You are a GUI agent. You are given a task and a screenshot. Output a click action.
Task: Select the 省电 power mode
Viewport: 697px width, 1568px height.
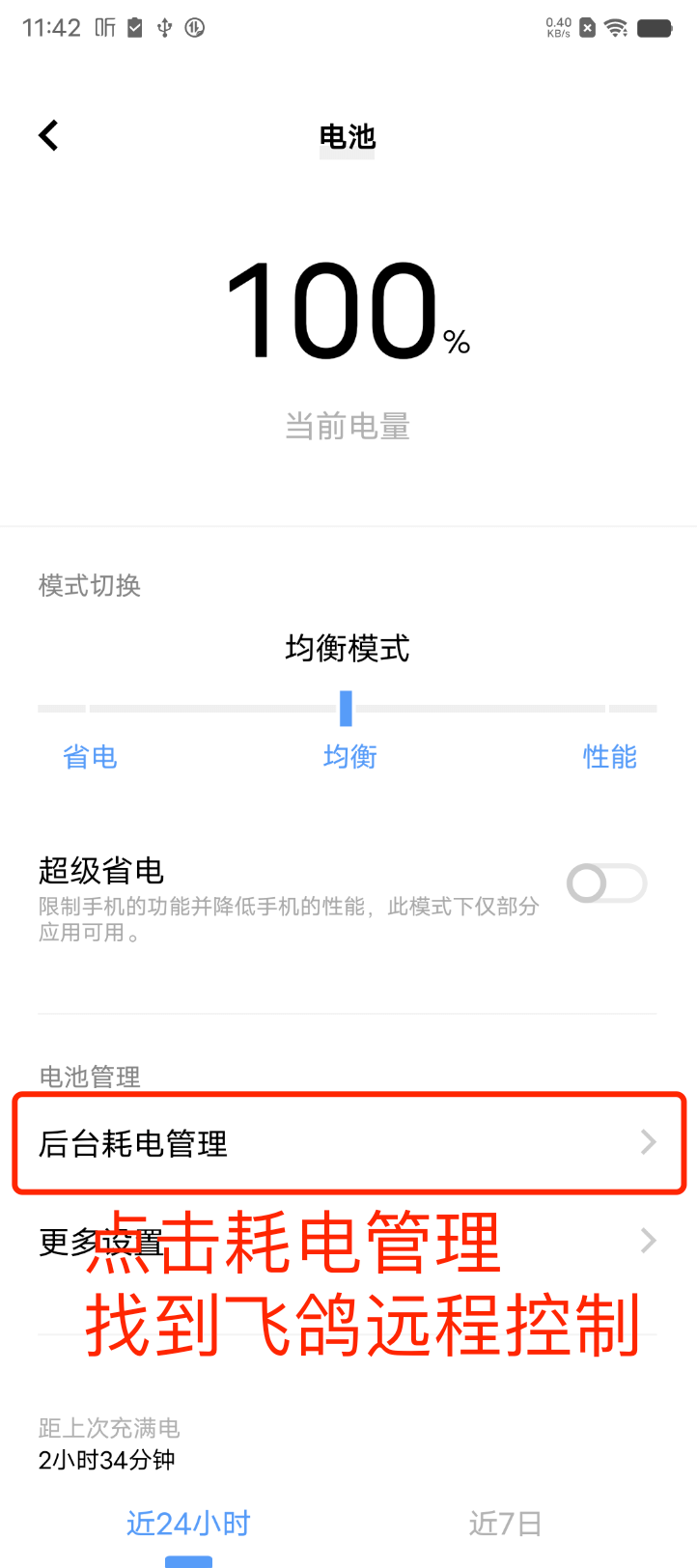point(90,757)
